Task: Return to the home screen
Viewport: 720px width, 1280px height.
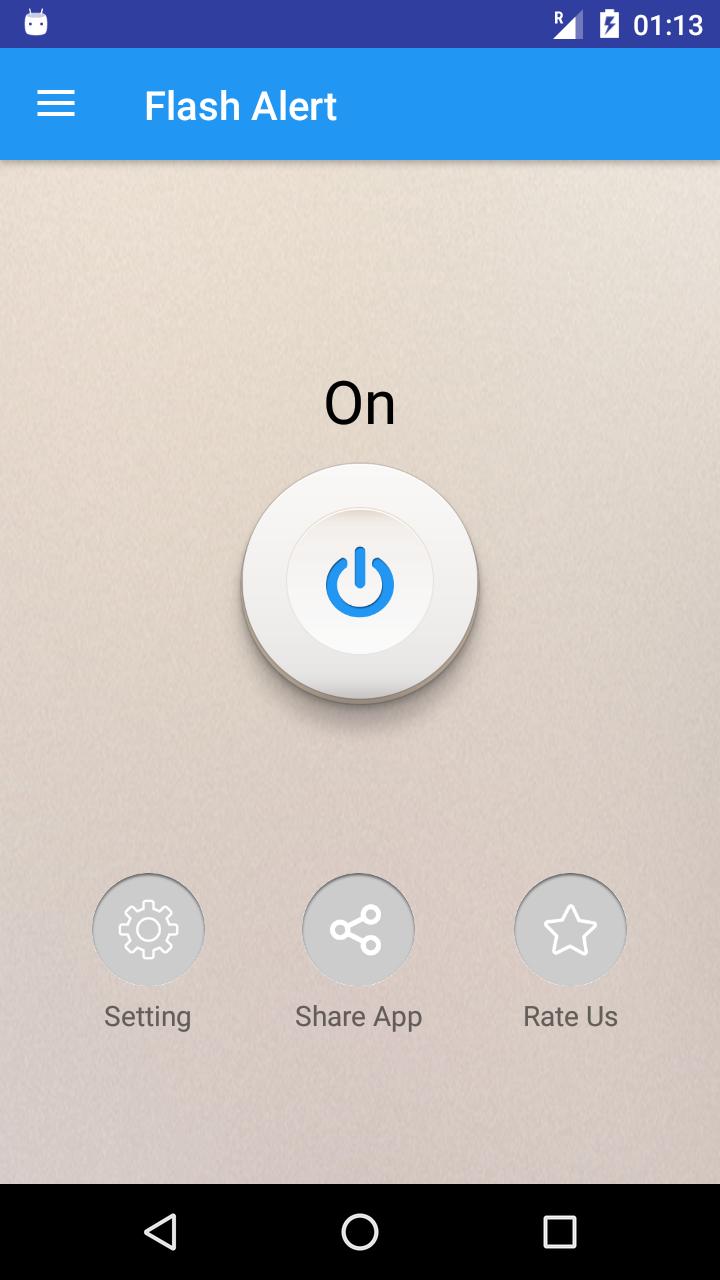Action: tap(360, 1232)
